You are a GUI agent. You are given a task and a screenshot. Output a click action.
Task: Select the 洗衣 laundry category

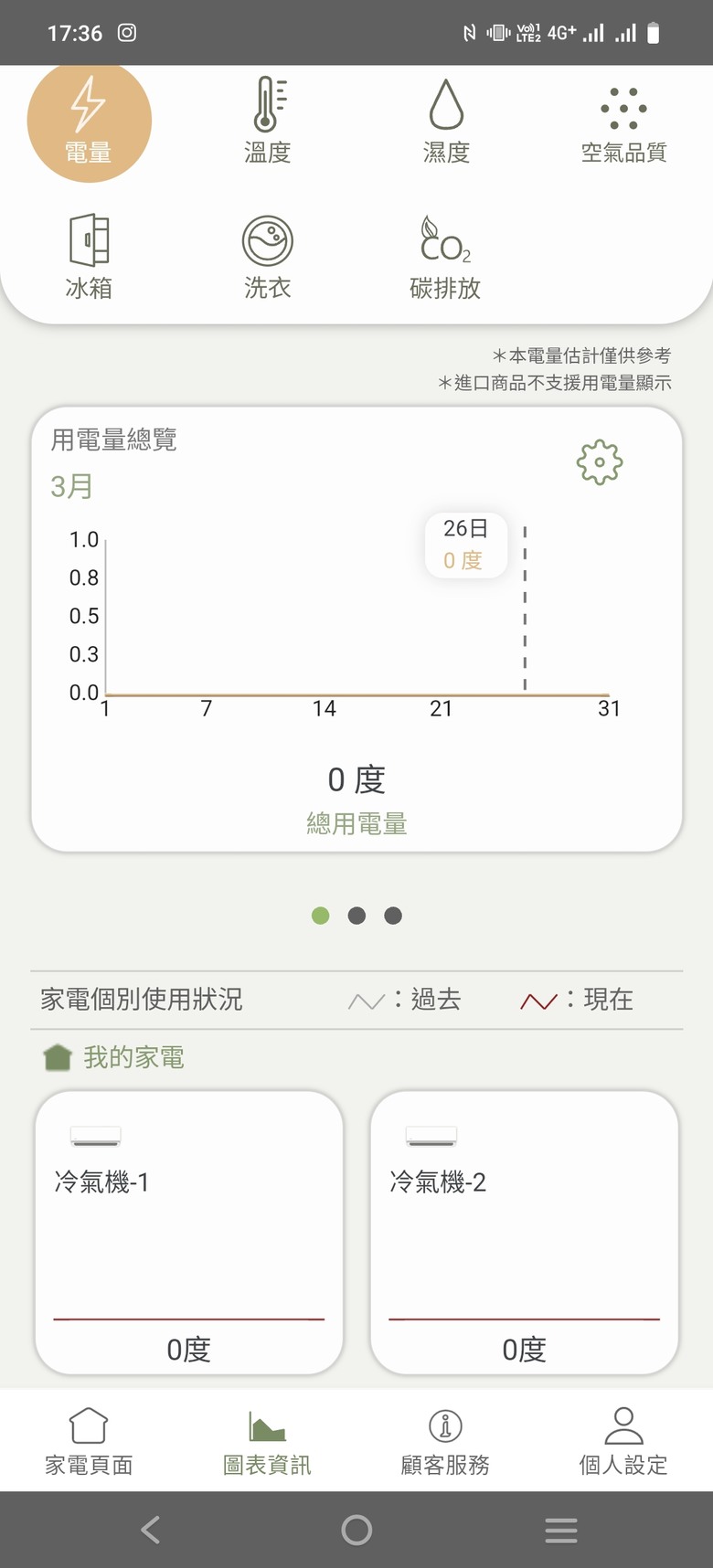pyautogui.click(x=267, y=257)
